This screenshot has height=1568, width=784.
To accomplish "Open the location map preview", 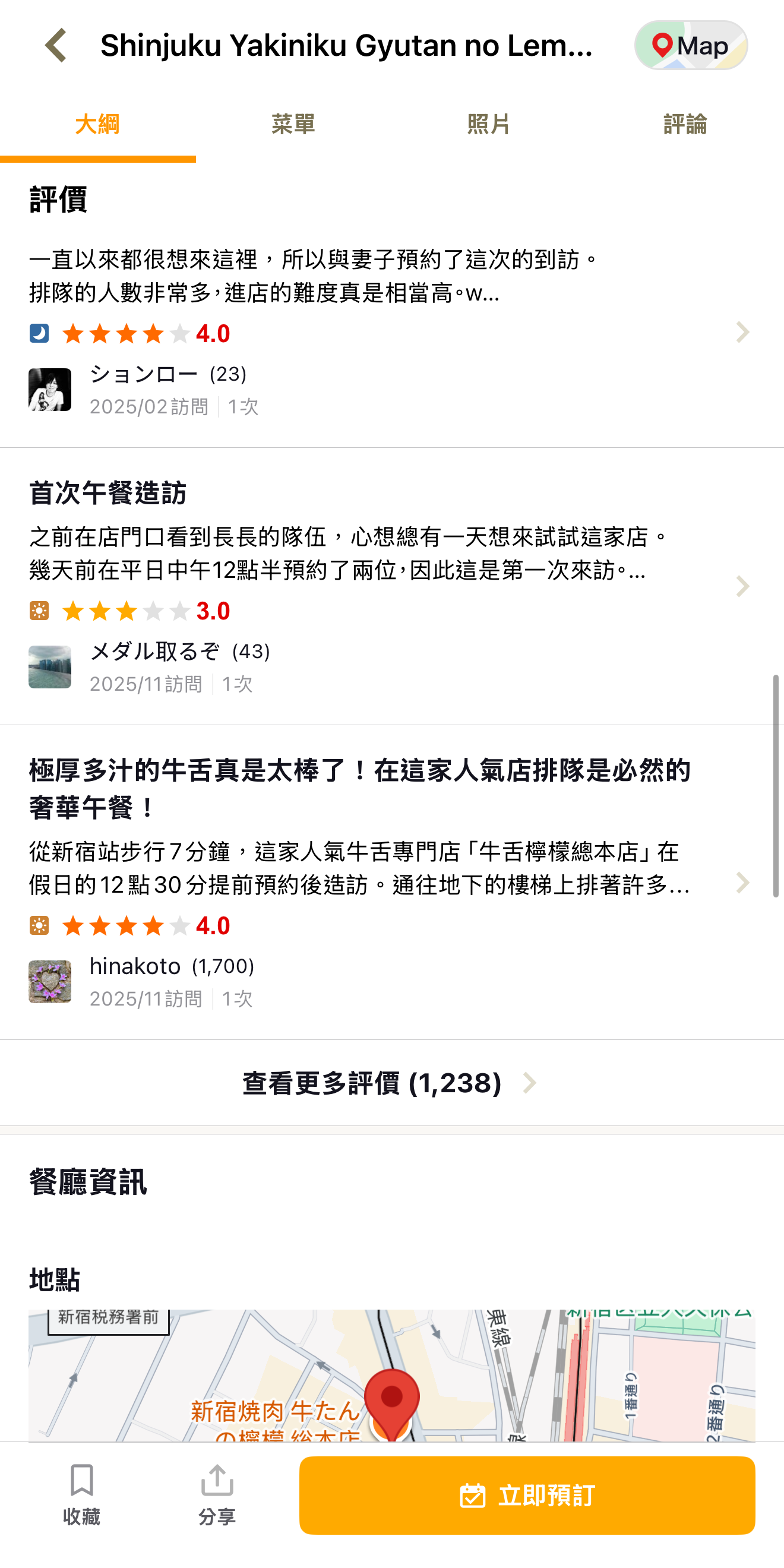I will click(x=392, y=1374).
